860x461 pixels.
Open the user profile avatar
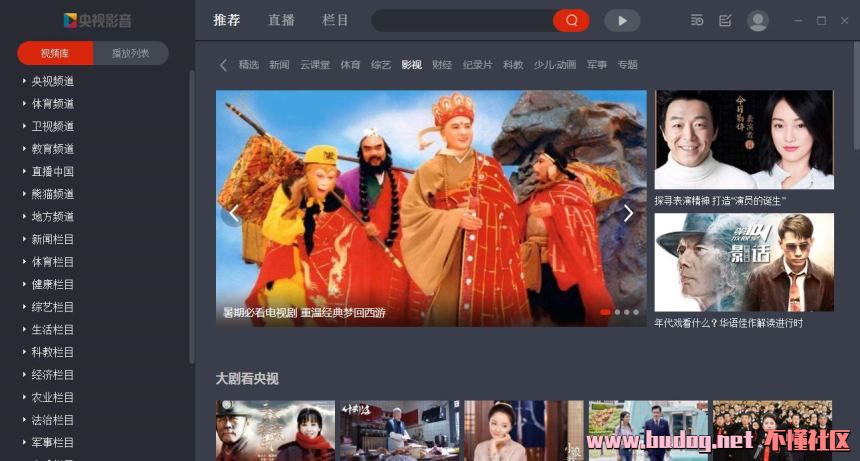point(758,20)
